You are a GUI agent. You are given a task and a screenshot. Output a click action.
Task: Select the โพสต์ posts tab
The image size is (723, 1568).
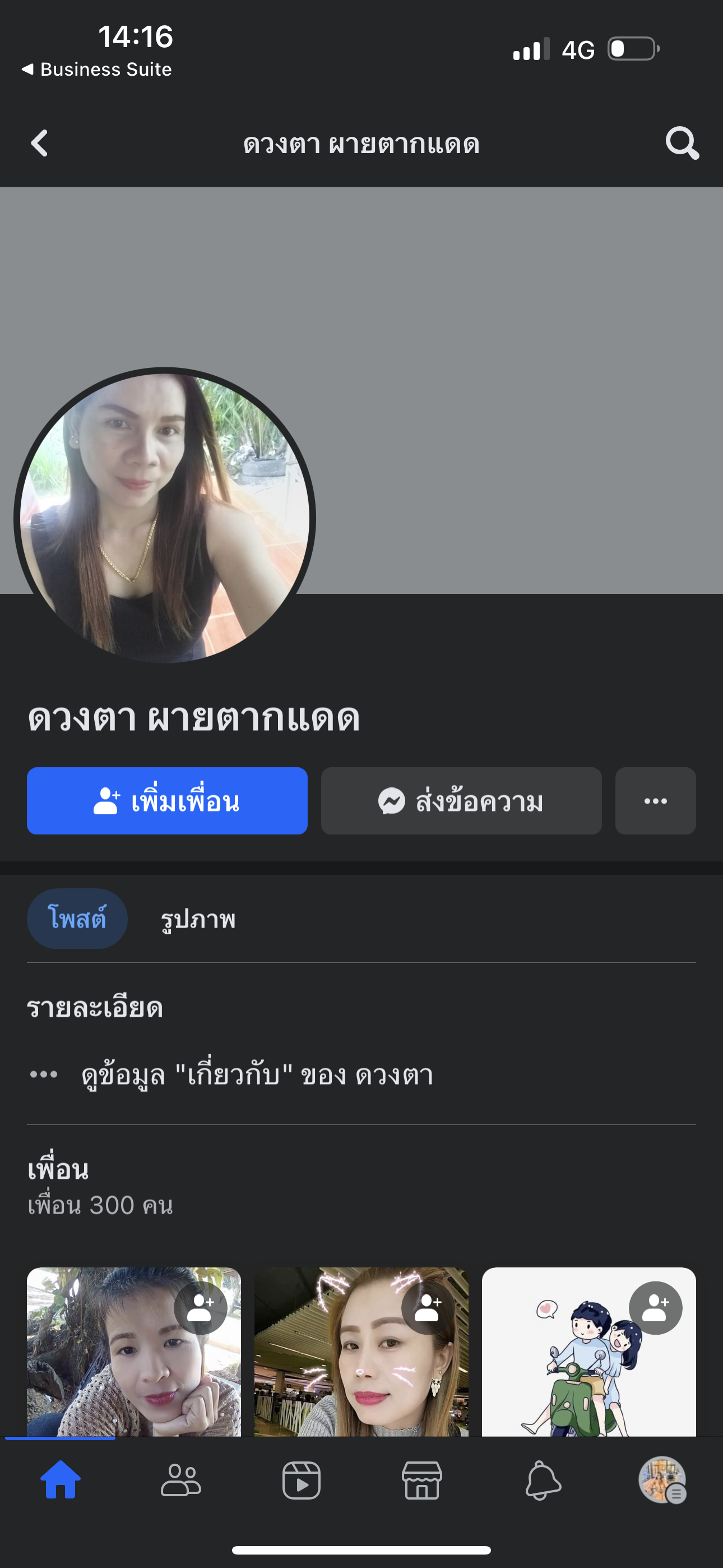click(77, 919)
